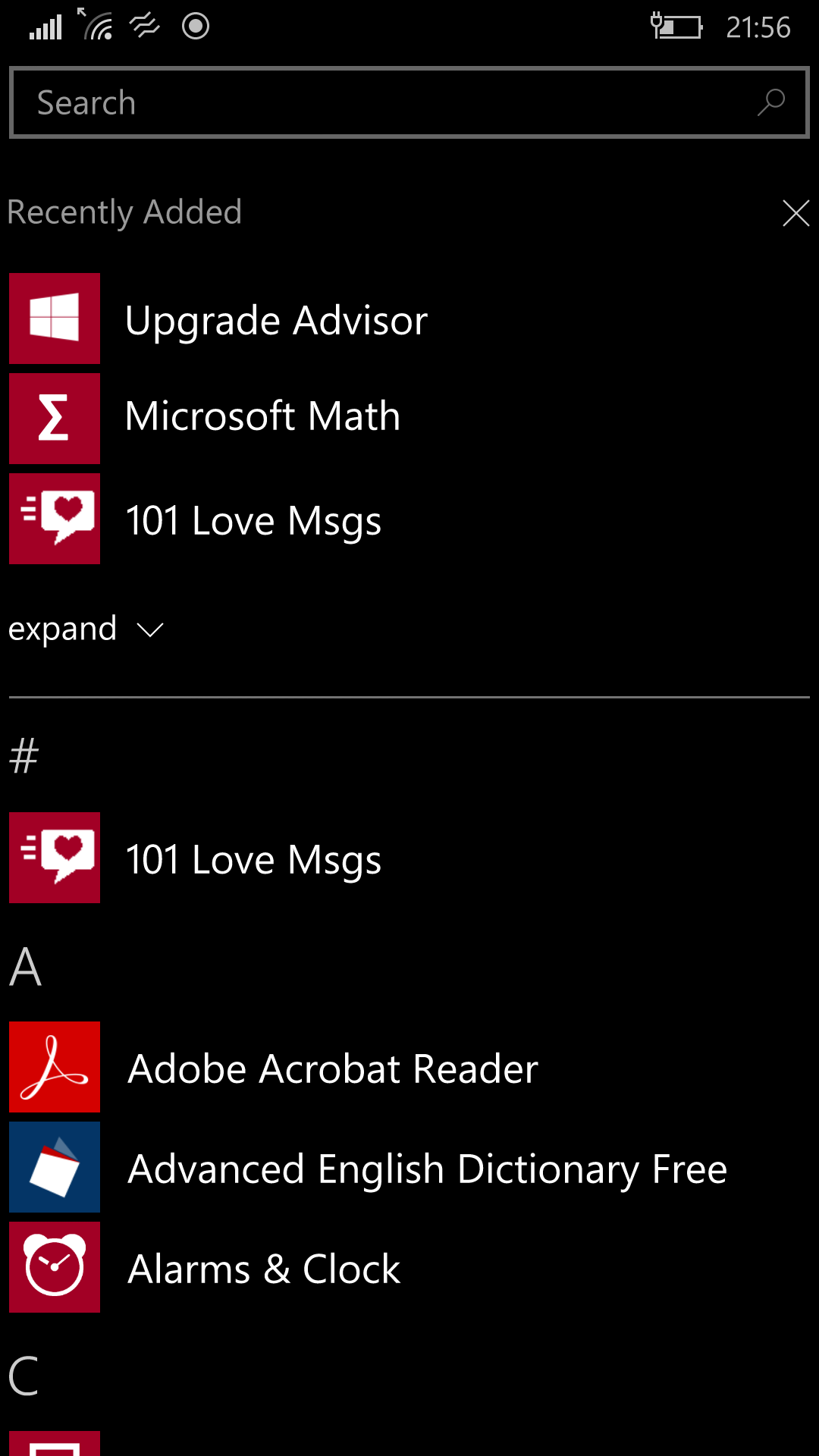The image size is (819, 1456).
Task: Tap the C letter header
Action: (x=24, y=1376)
